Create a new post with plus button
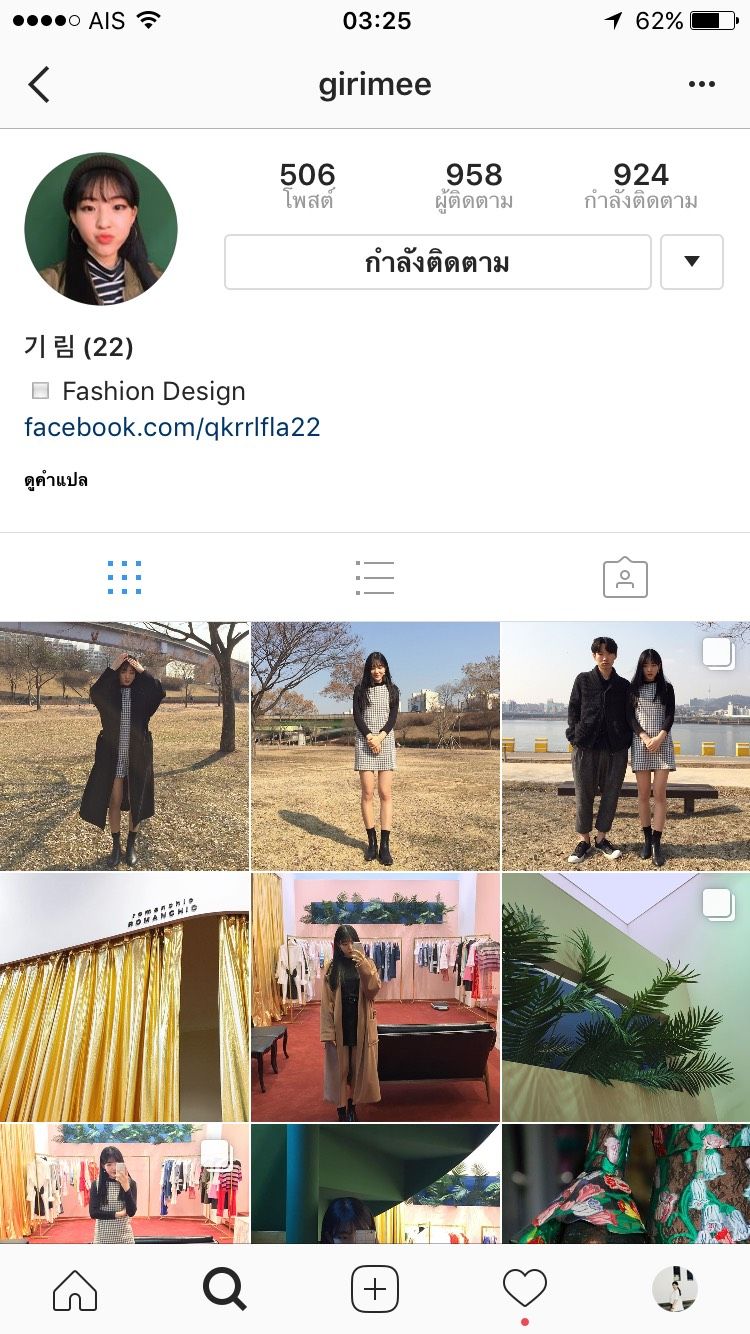Screen dimensions: 750x1334 click(x=375, y=1289)
